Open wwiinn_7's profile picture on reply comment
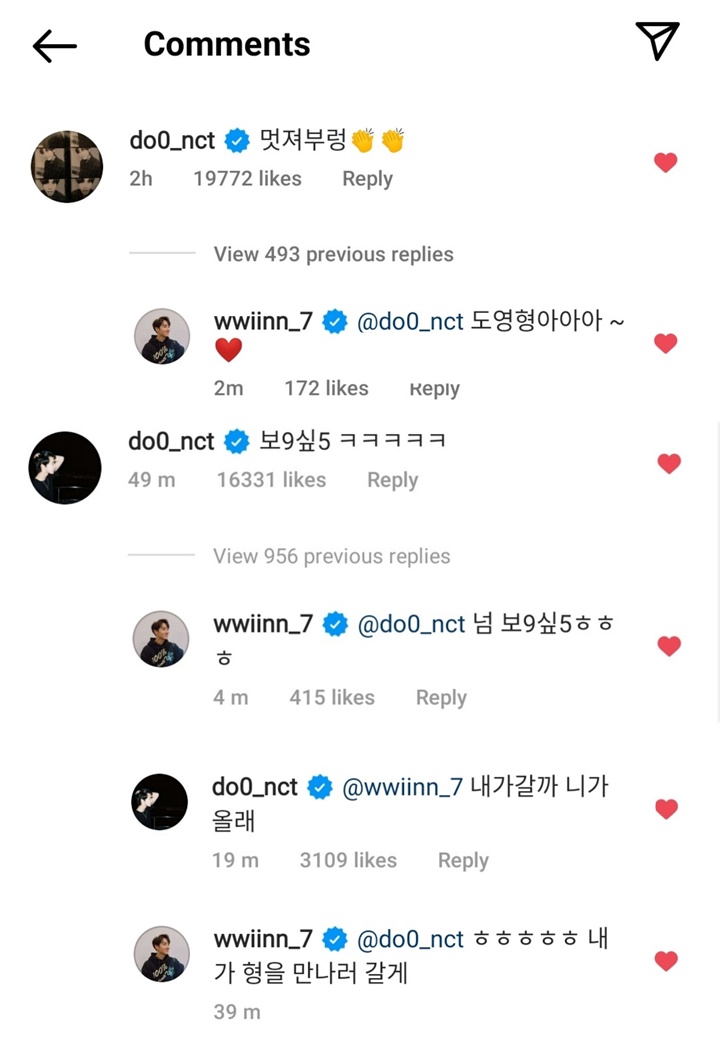This screenshot has height=1053, width=720. pos(161,336)
